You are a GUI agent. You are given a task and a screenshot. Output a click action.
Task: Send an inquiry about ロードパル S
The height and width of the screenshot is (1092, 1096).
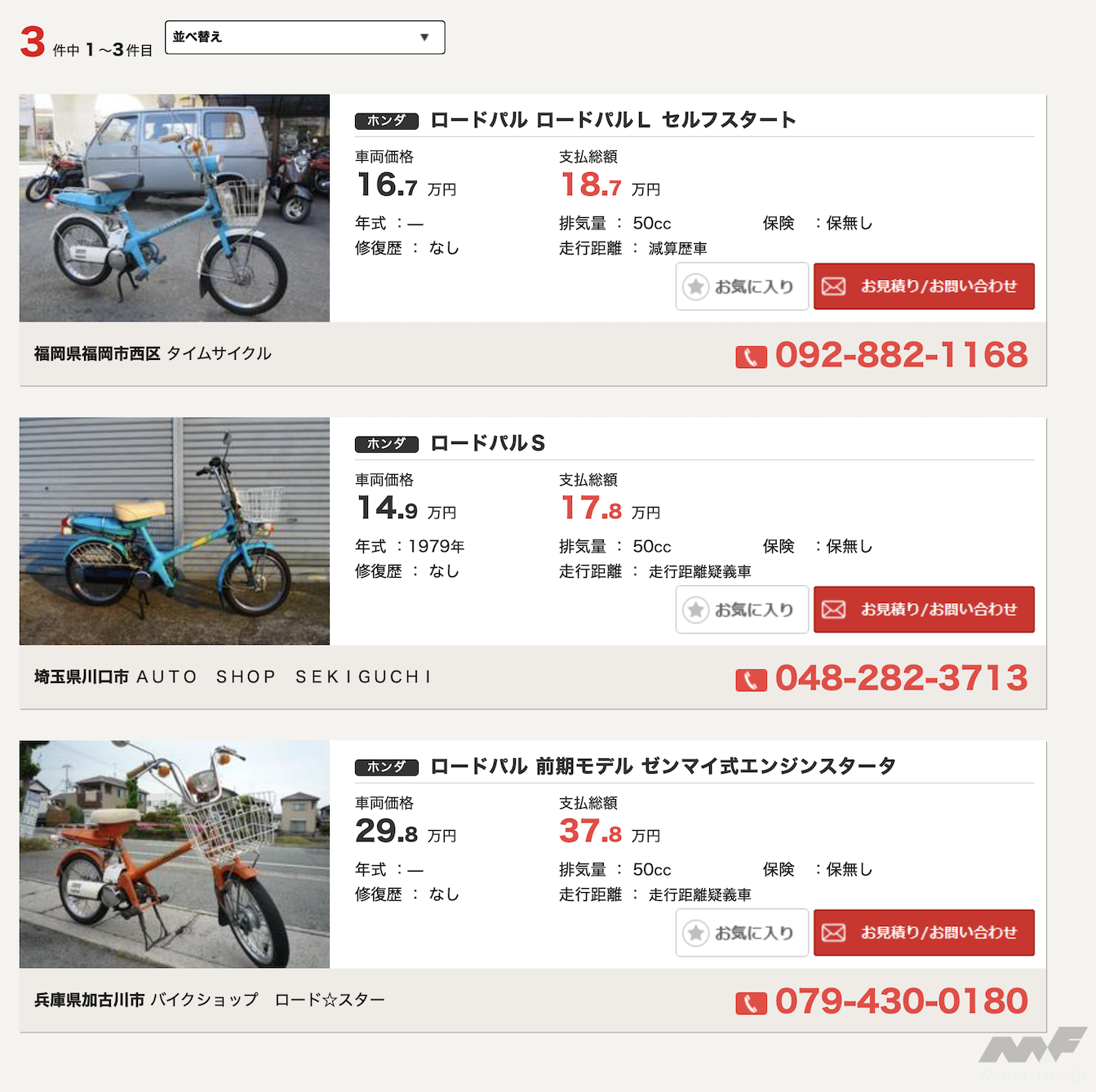(x=924, y=610)
